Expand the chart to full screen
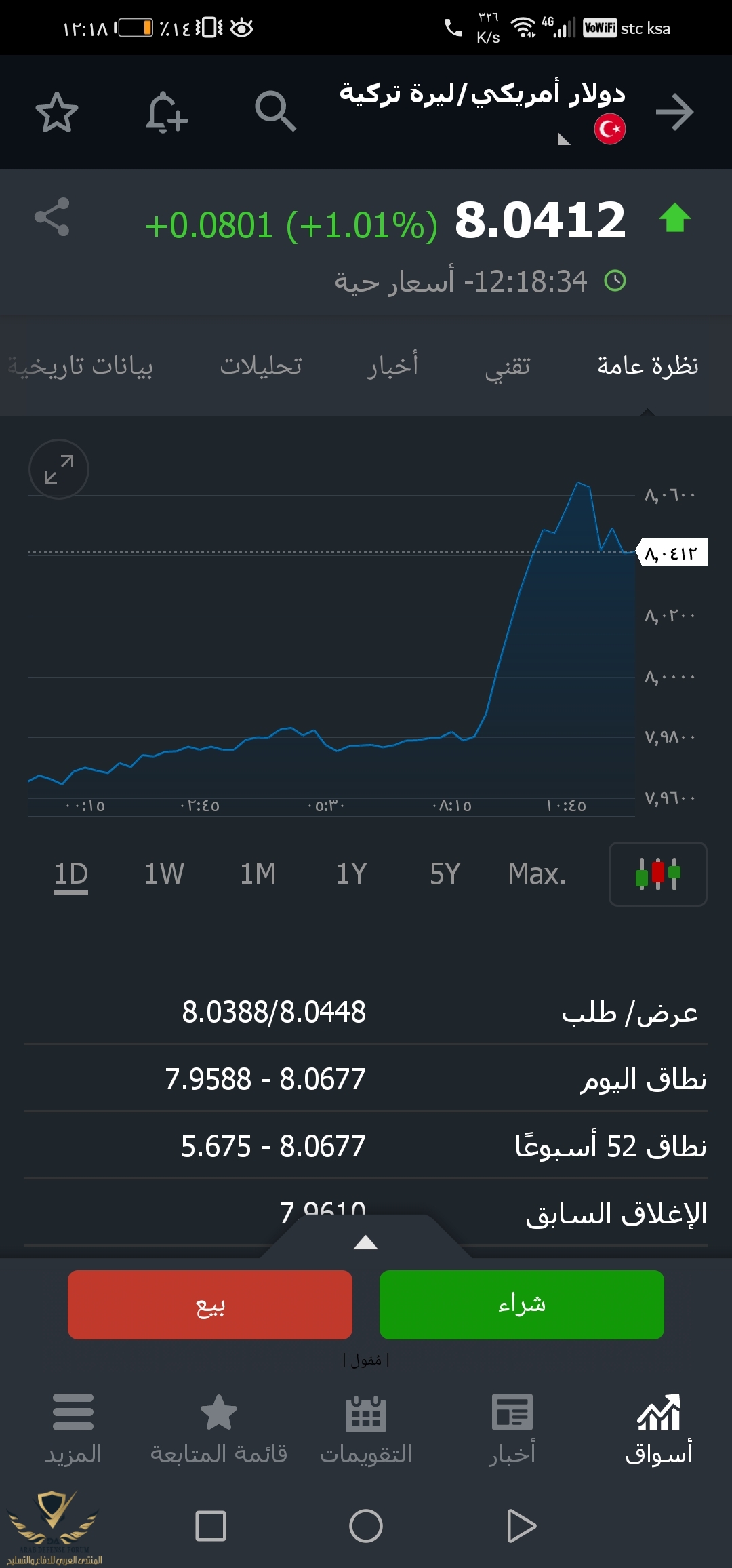Image resolution: width=732 pixels, height=1568 pixels. 59,469
